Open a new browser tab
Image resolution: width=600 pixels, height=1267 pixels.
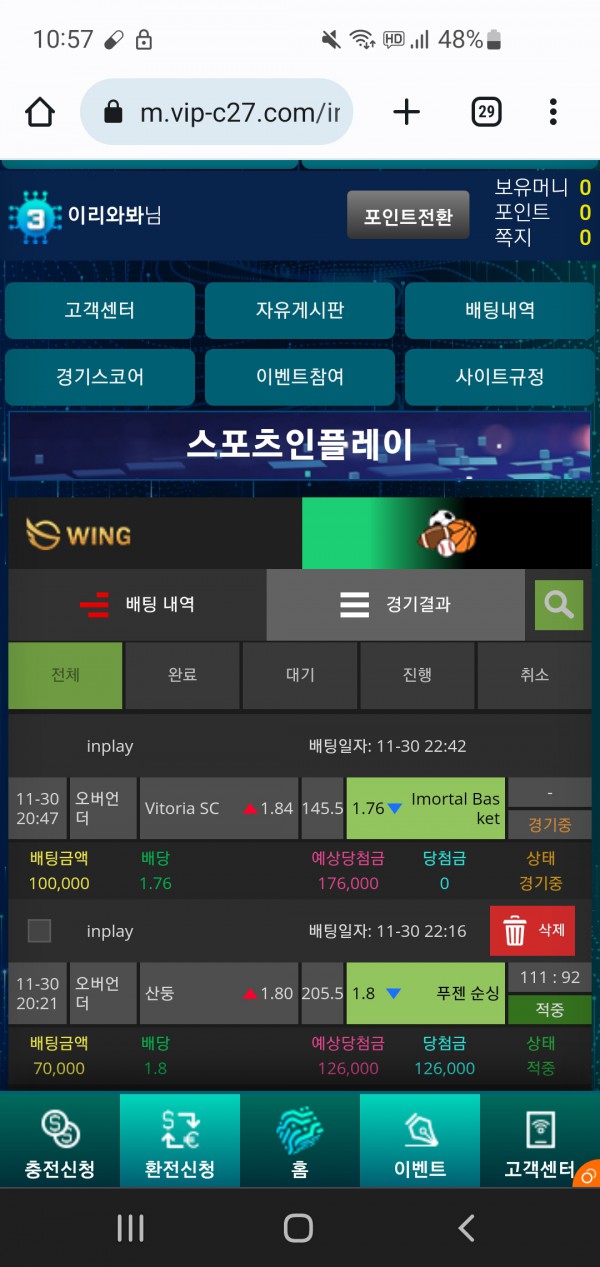[406, 112]
